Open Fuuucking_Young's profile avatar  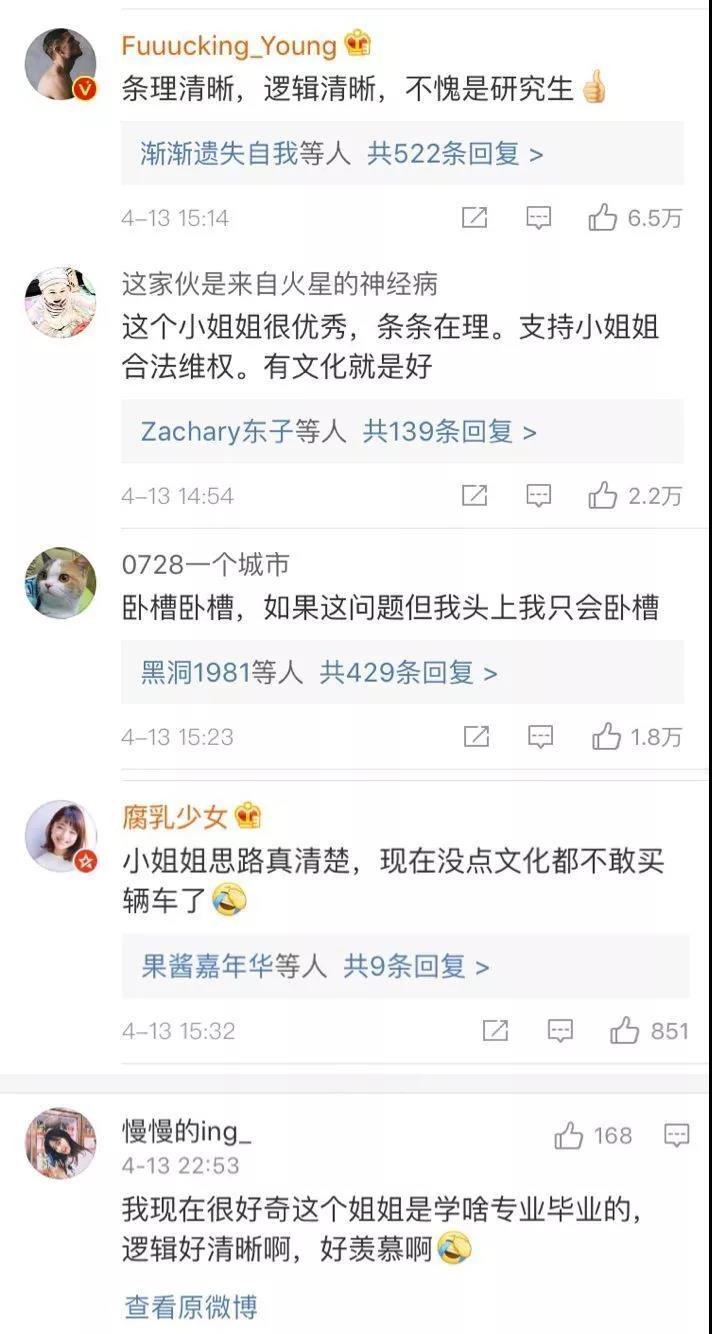(60, 64)
